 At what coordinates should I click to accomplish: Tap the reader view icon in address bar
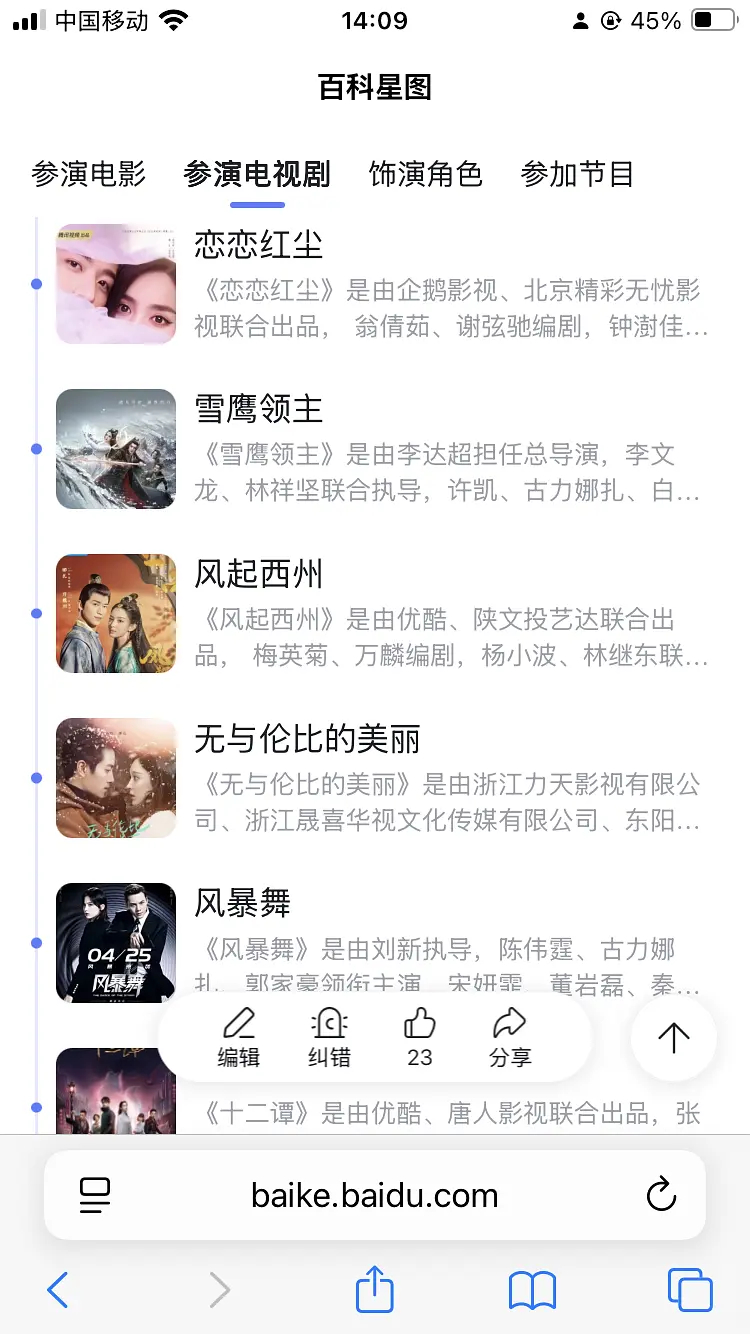[x=95, y=1195]
